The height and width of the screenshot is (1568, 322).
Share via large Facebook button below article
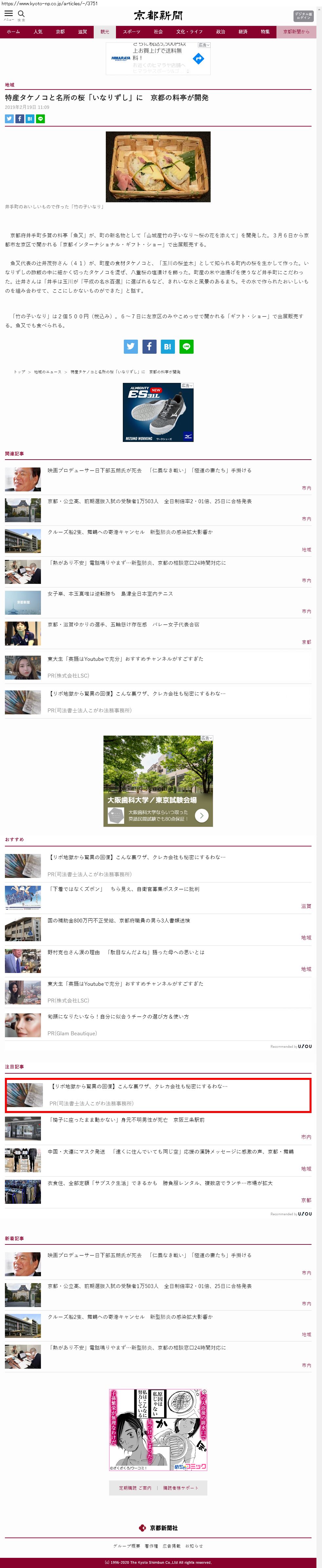pos(149,346)
